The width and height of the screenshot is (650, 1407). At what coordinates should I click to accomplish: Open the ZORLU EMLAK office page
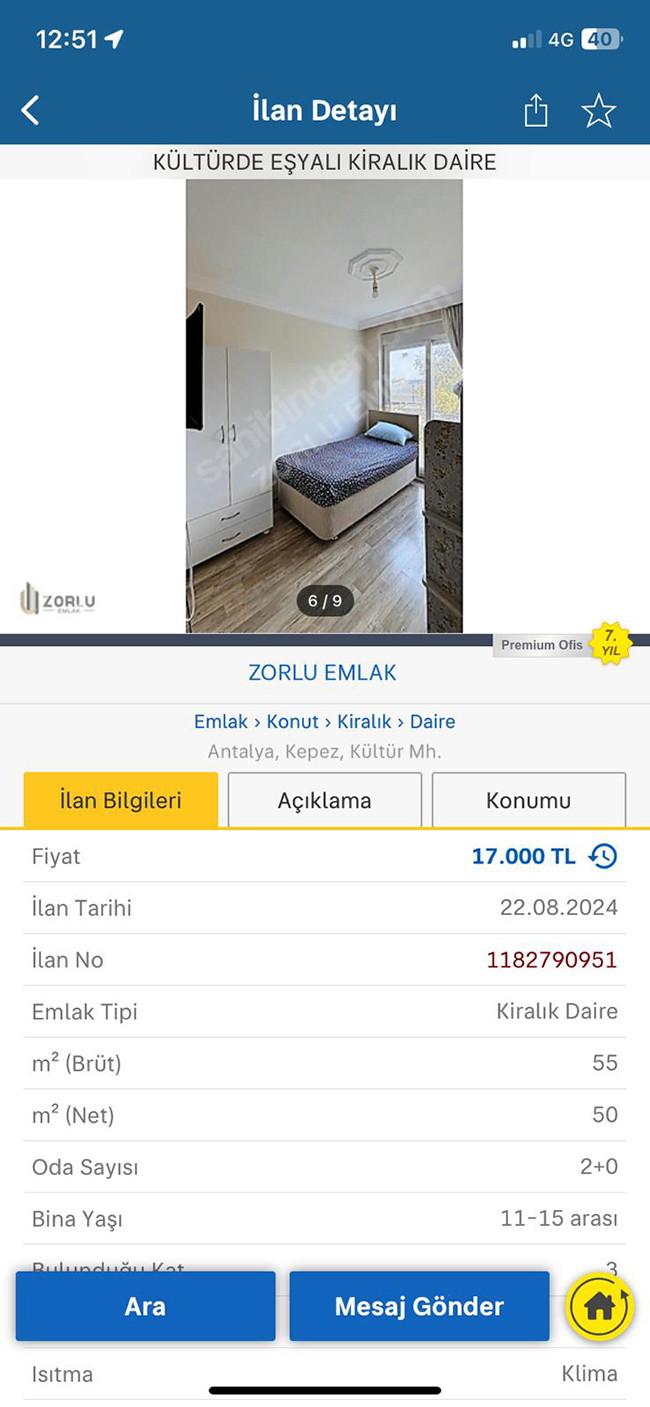322,673
